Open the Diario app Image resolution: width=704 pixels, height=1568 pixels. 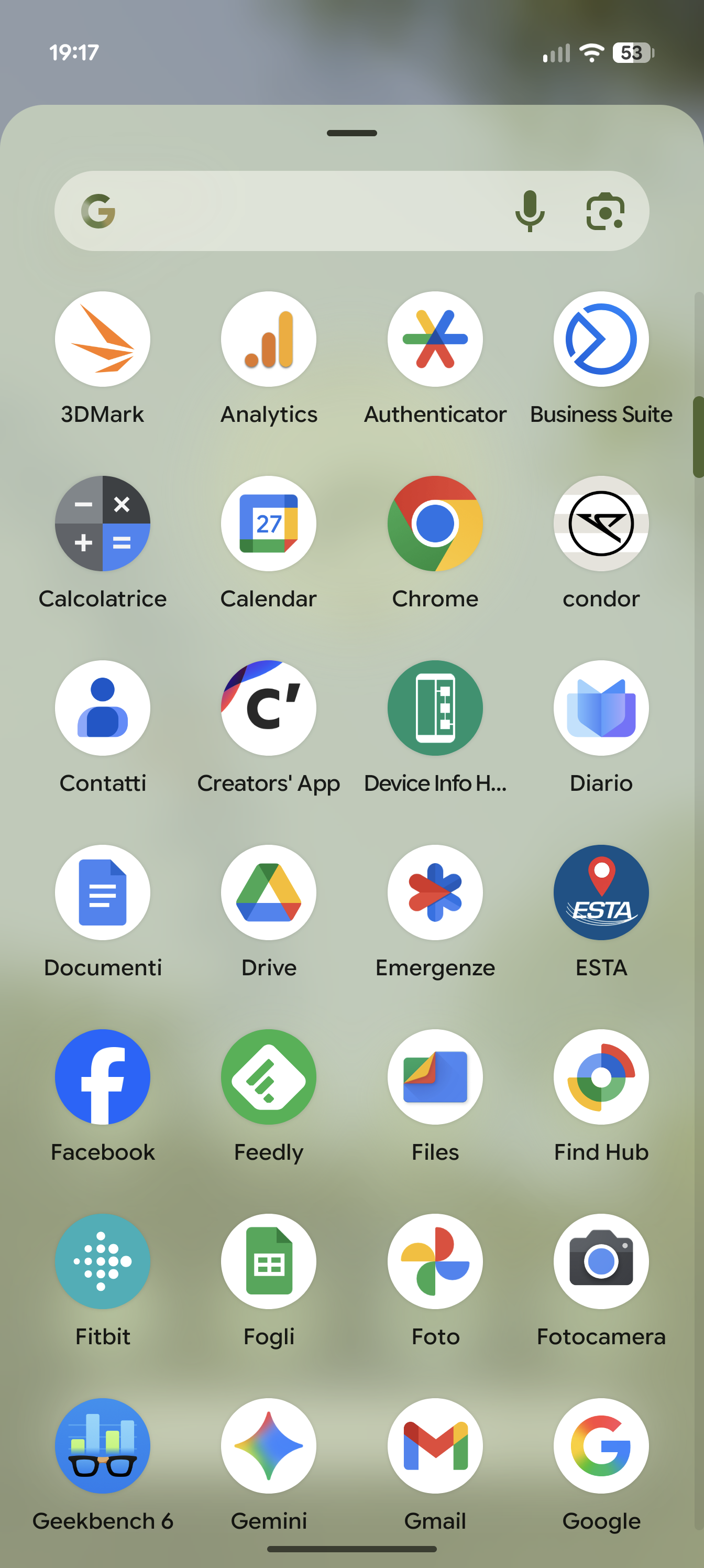click(x=601, y=708)
